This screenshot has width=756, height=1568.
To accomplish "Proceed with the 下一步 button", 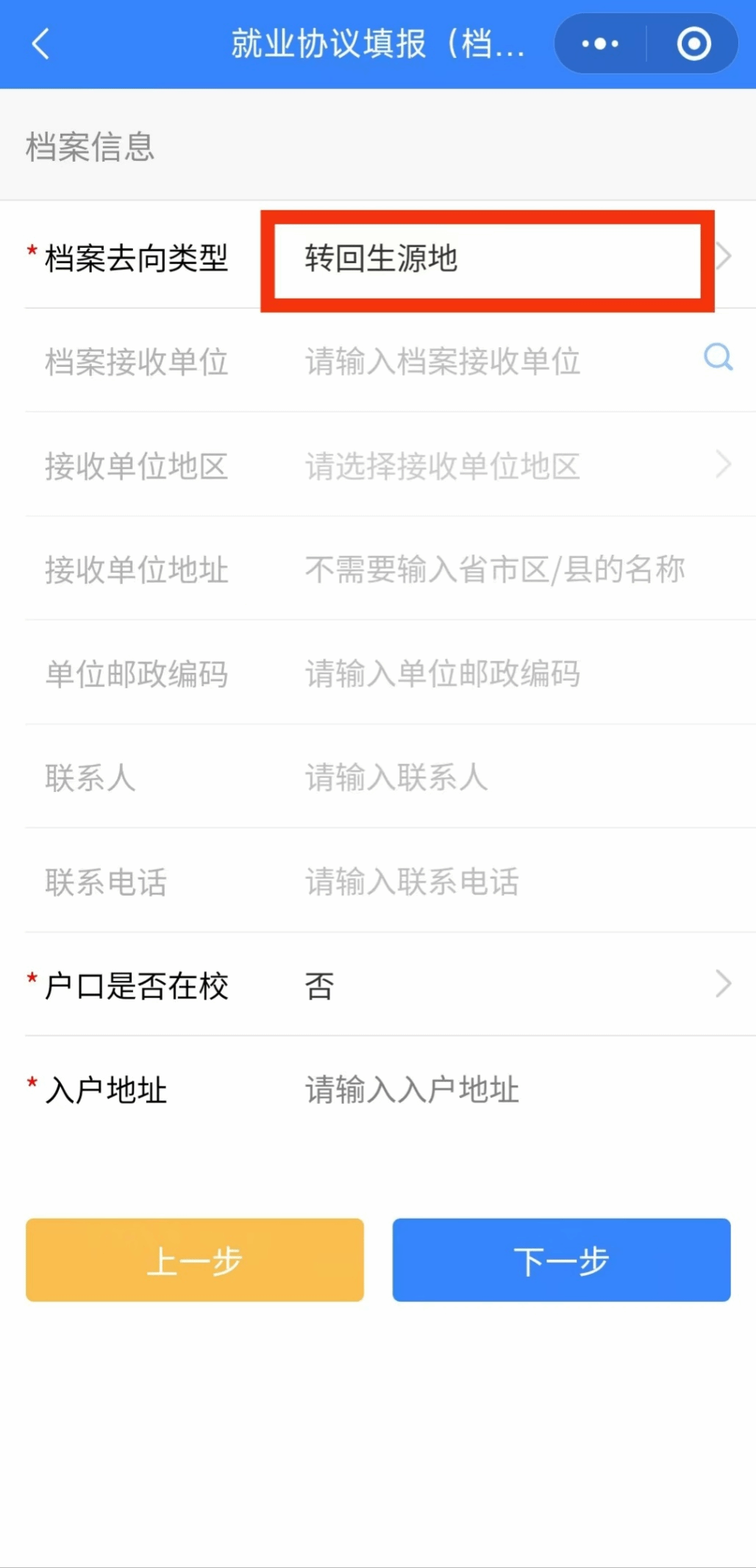I will point(561,1260).
